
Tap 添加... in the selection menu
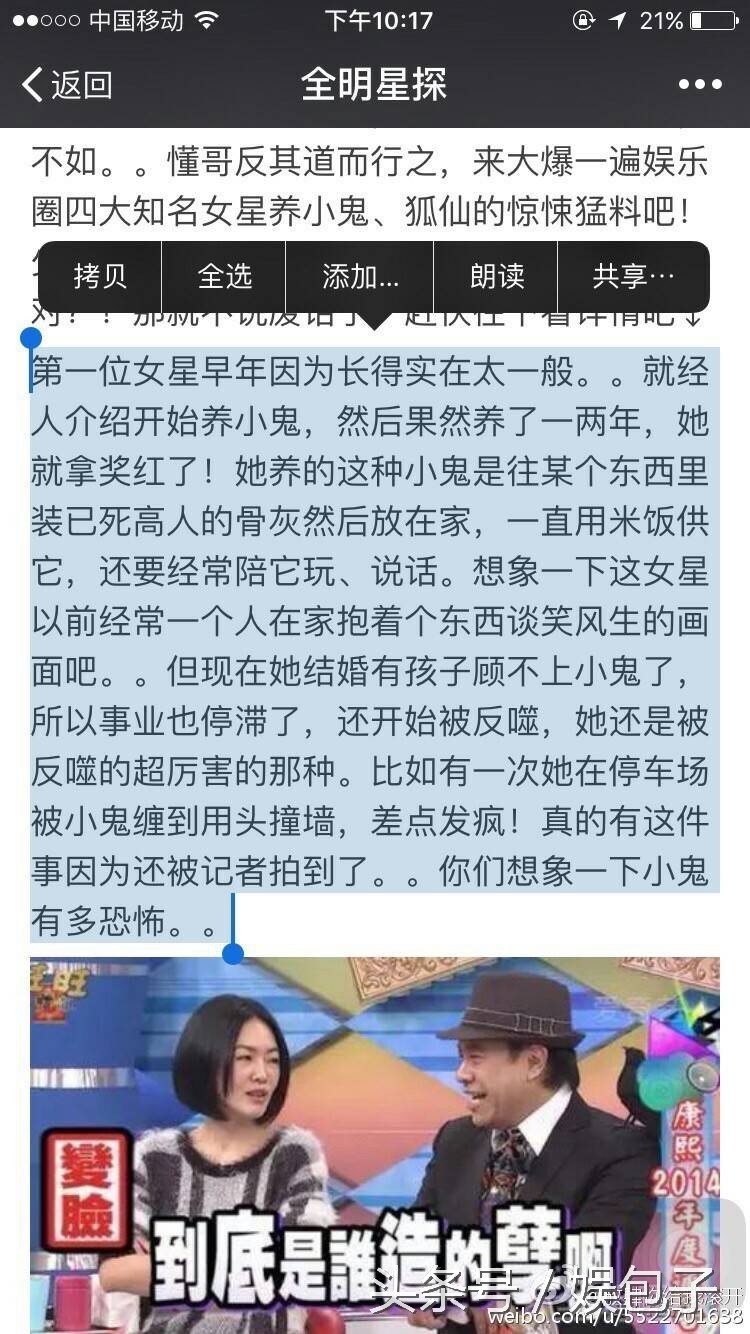[360, 276]
